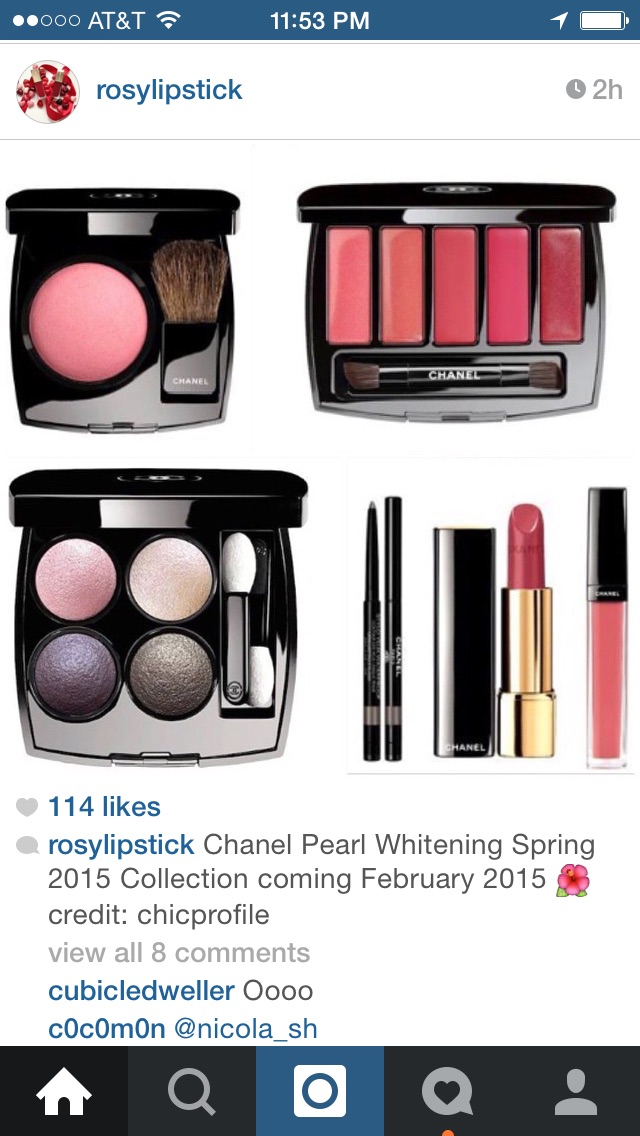The height and width of the screenshot is (1136, 640).
Task: View all 8 comments
Action: pos(179,953)
